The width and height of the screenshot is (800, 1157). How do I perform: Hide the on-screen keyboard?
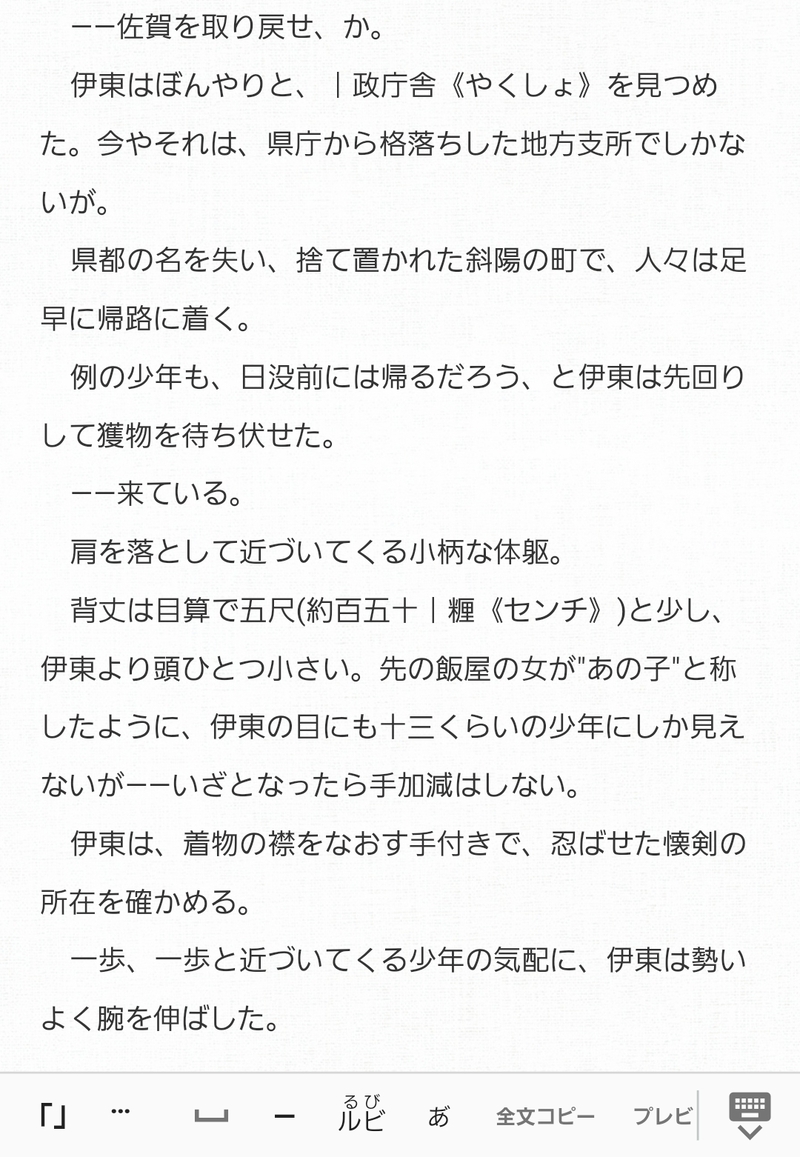tap(750, 1116)
